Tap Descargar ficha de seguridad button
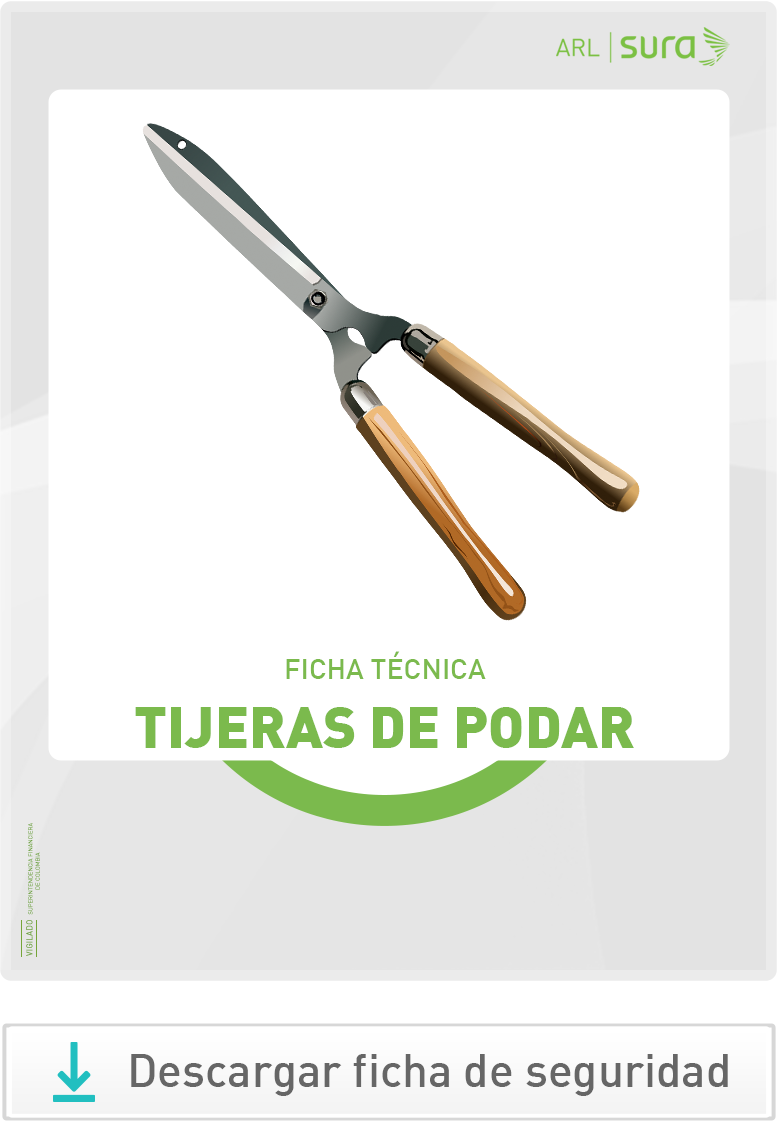 pos(388,1071)
